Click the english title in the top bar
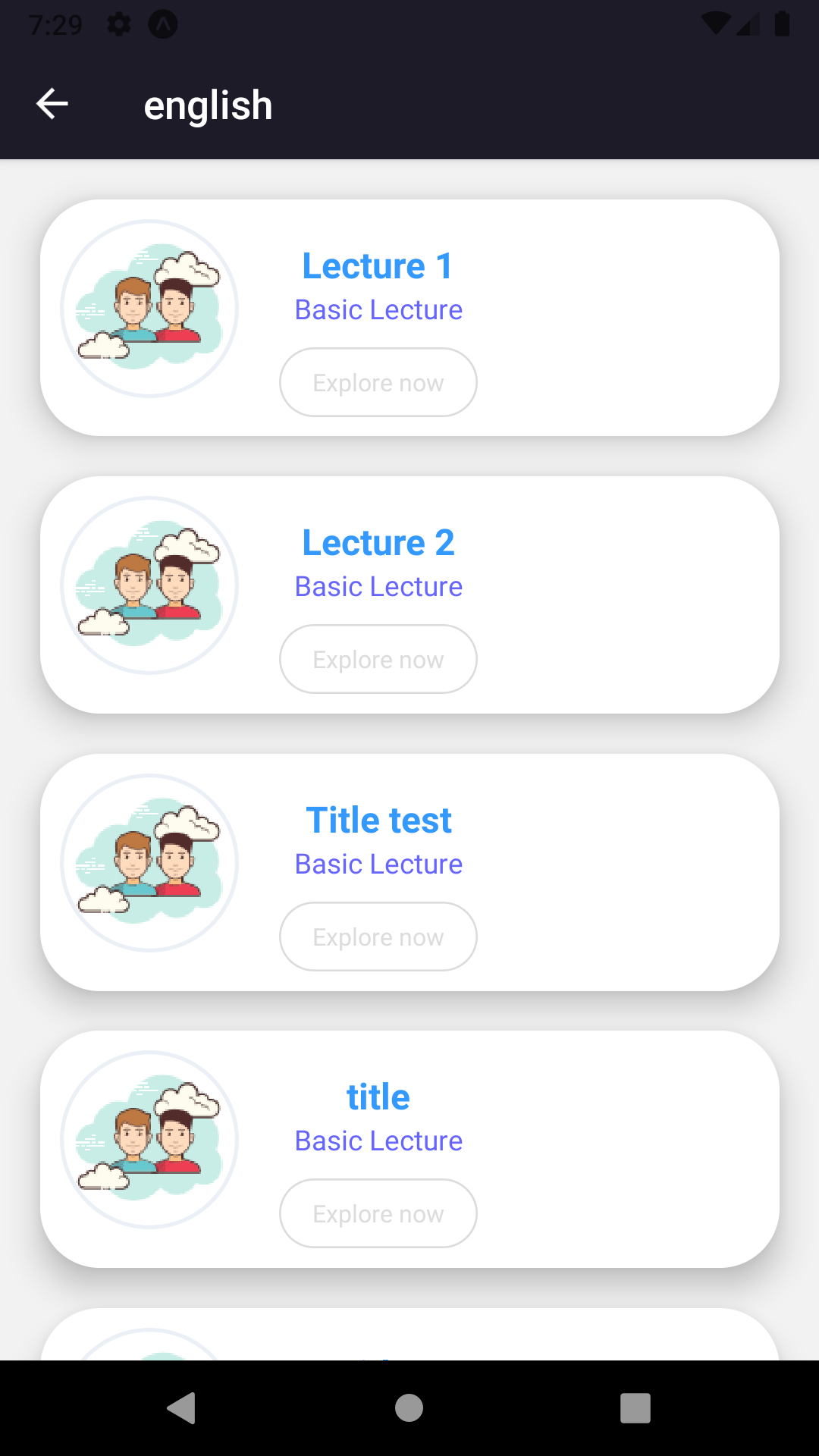The width and height of the screenshot is (819, 1456). pyautogui.click(x=209, y=105)
